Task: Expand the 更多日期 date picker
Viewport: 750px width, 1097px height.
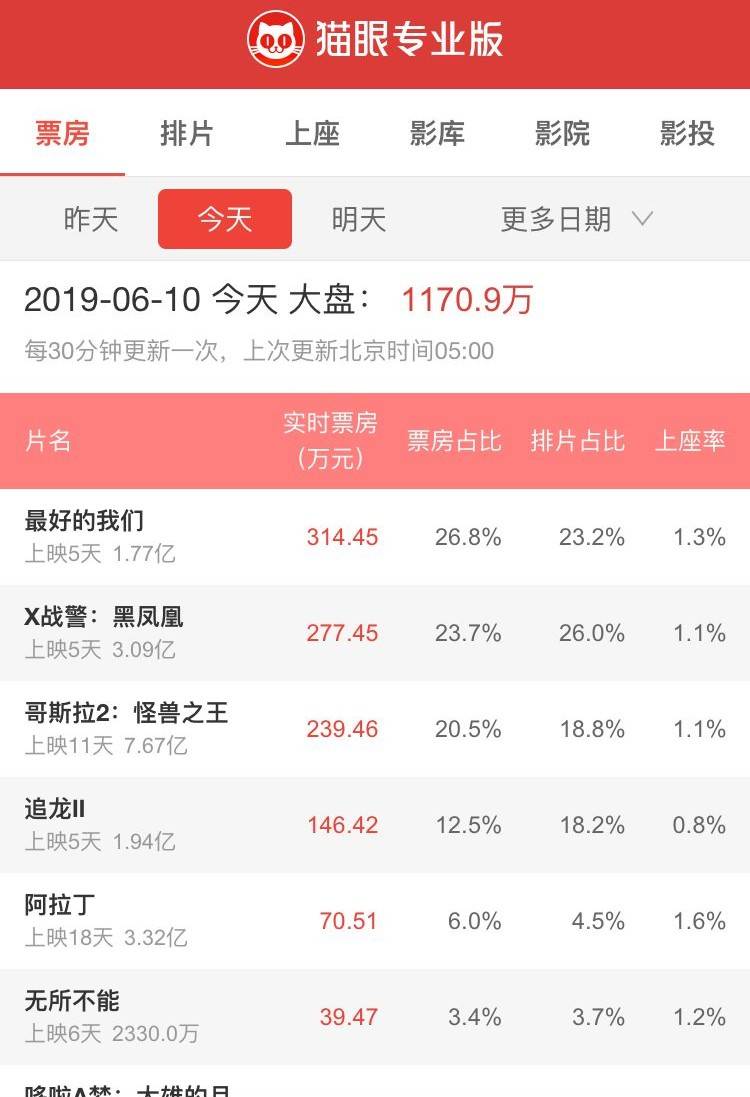Action: (575, 219)
